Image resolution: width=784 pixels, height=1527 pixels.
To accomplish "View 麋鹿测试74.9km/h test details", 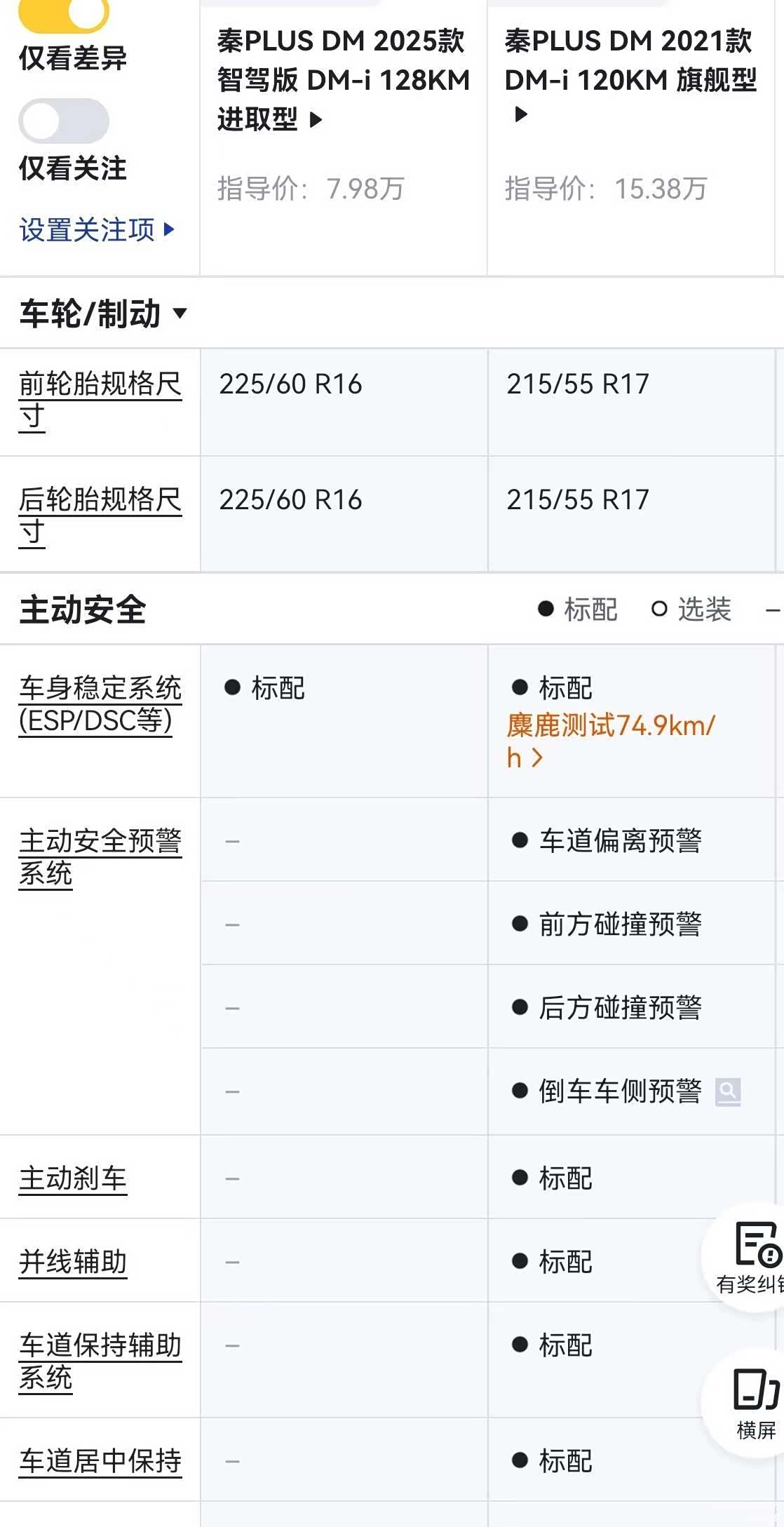I will tap(609, 741).
